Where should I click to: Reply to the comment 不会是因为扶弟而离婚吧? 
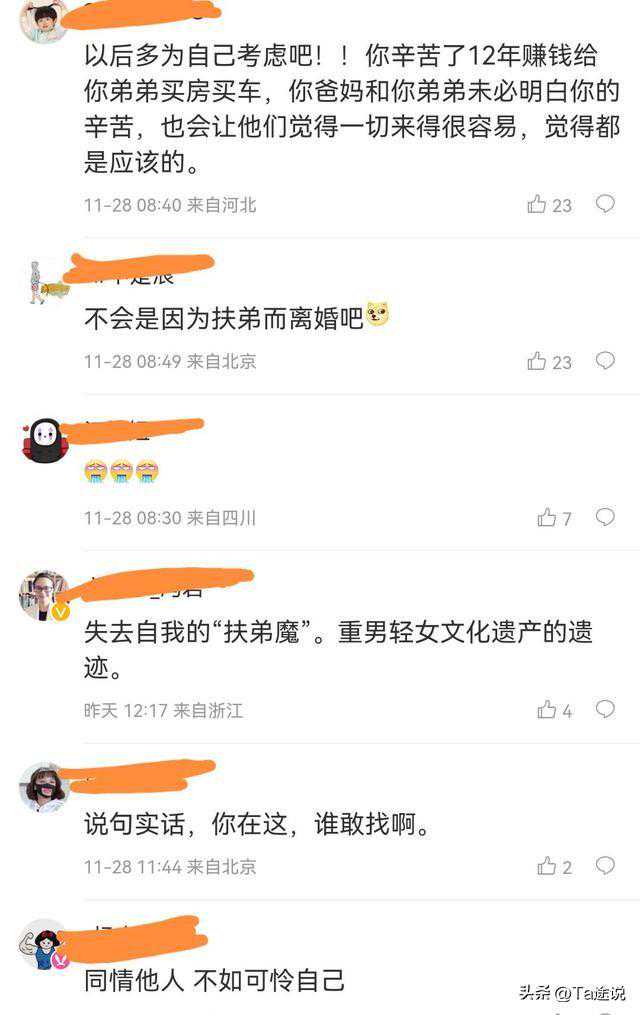[x=605, y=360]
